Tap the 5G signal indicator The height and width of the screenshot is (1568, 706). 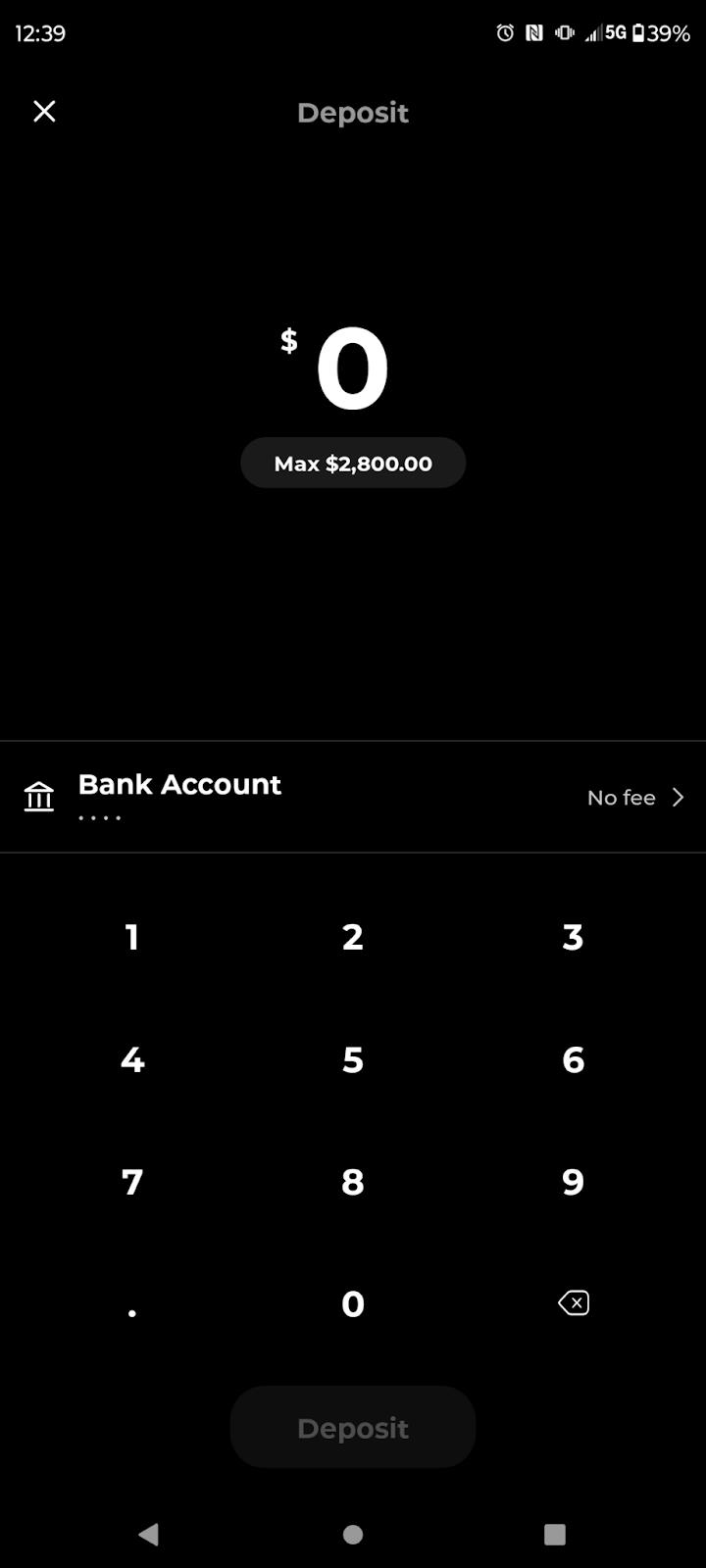tap(605, 32)
